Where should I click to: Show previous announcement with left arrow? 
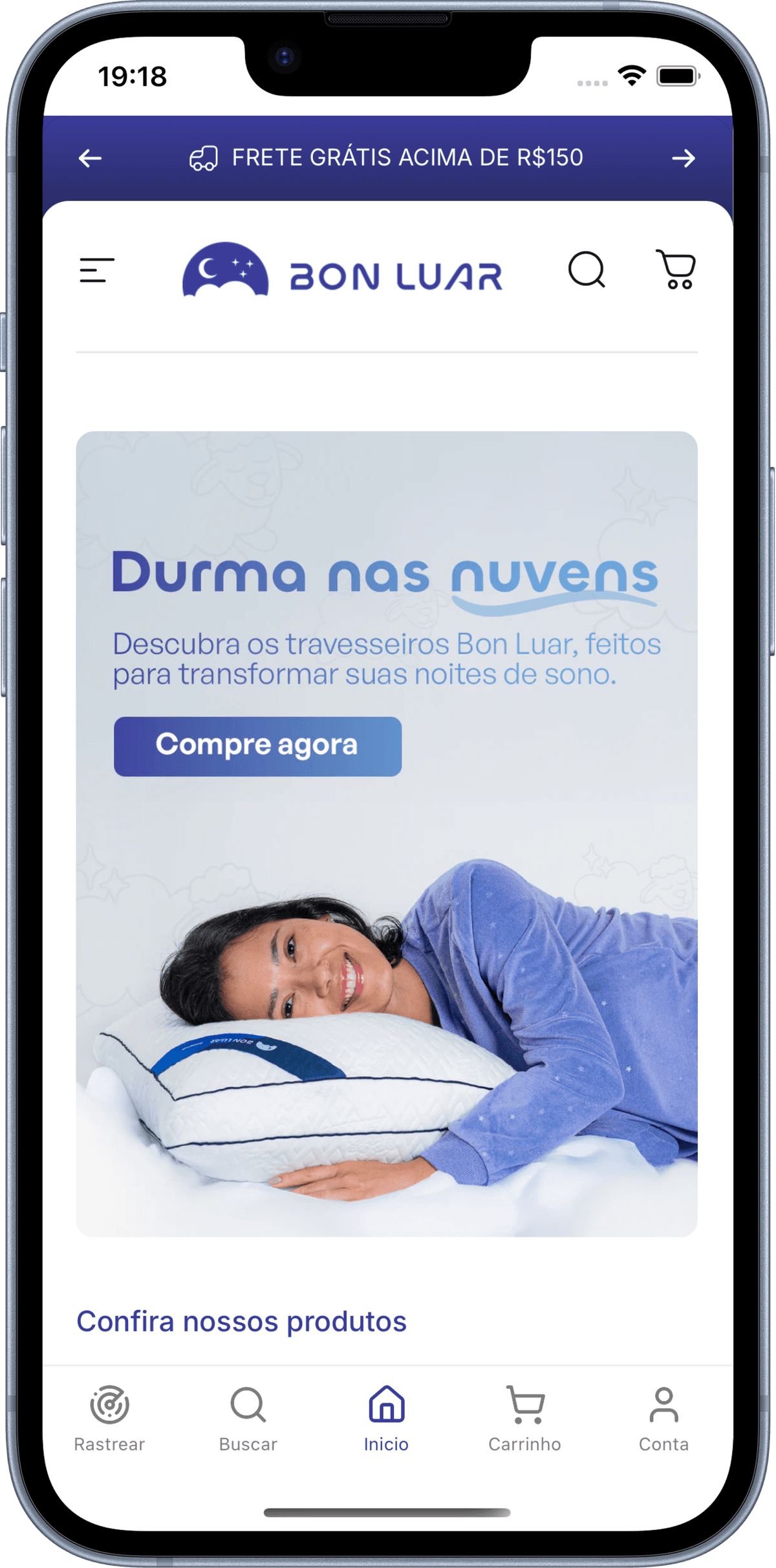click(90, 158)
